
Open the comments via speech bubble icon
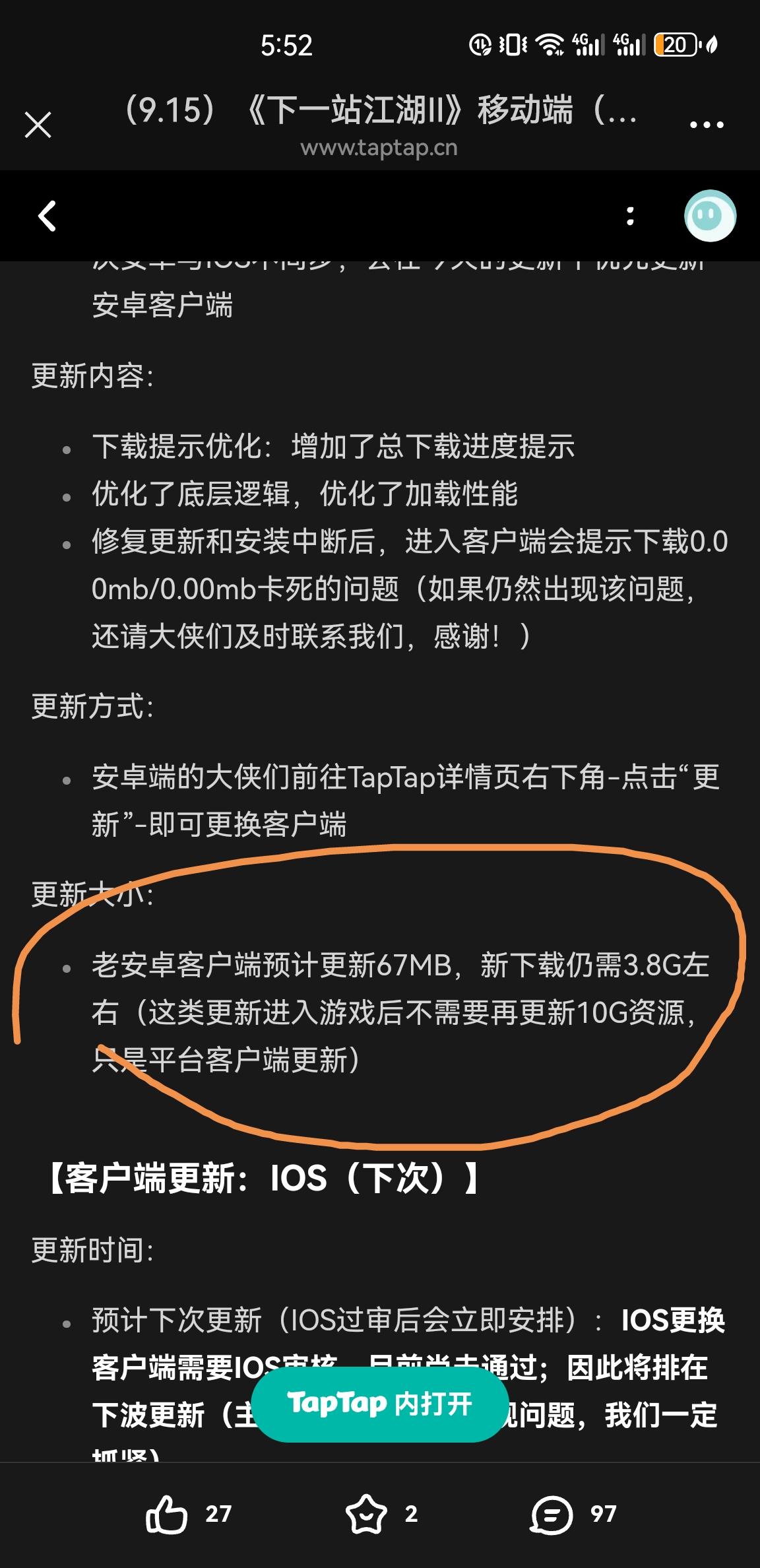[550, 1515]
